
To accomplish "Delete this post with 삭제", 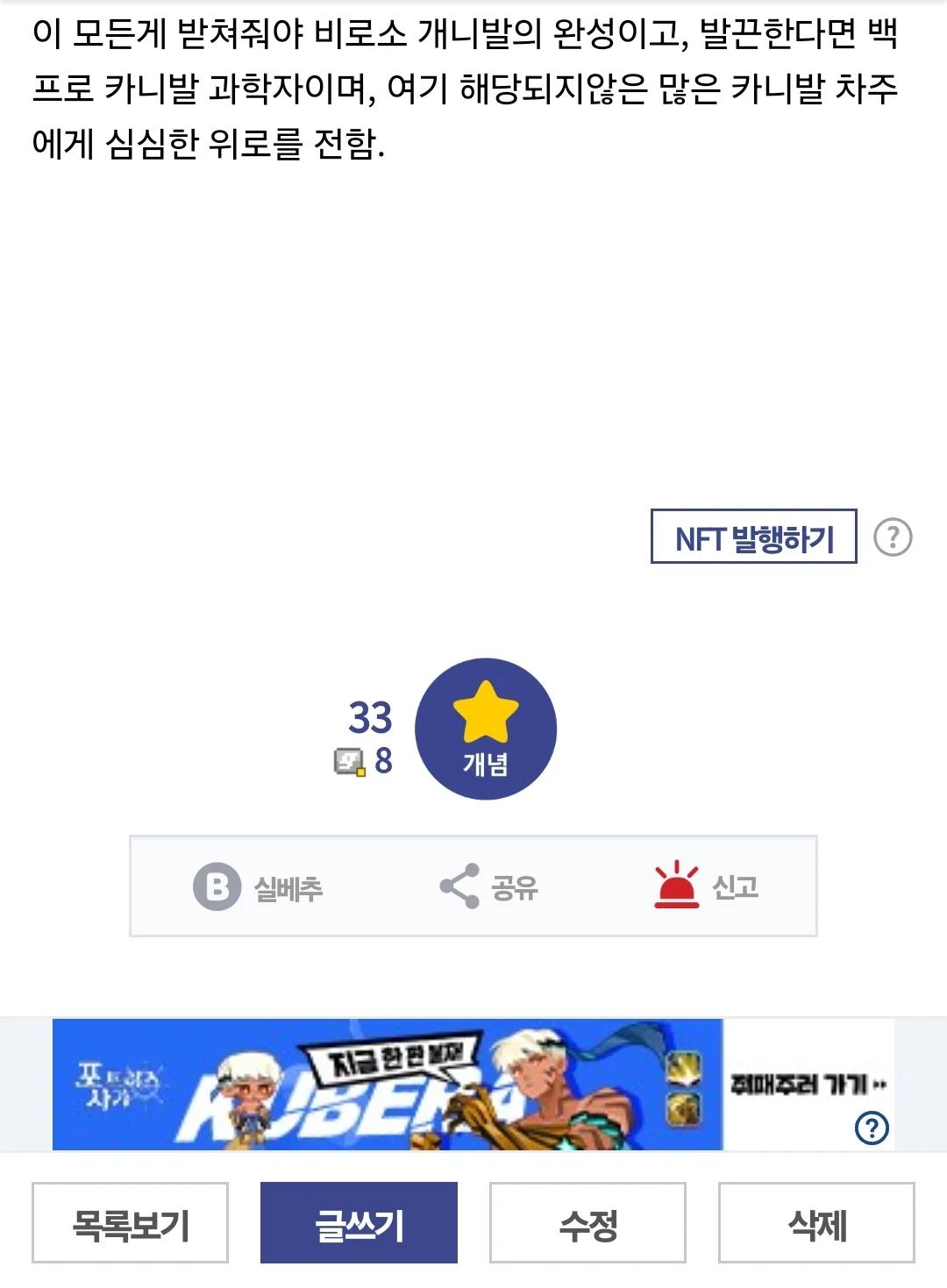I will click(x=816, y=1223).
